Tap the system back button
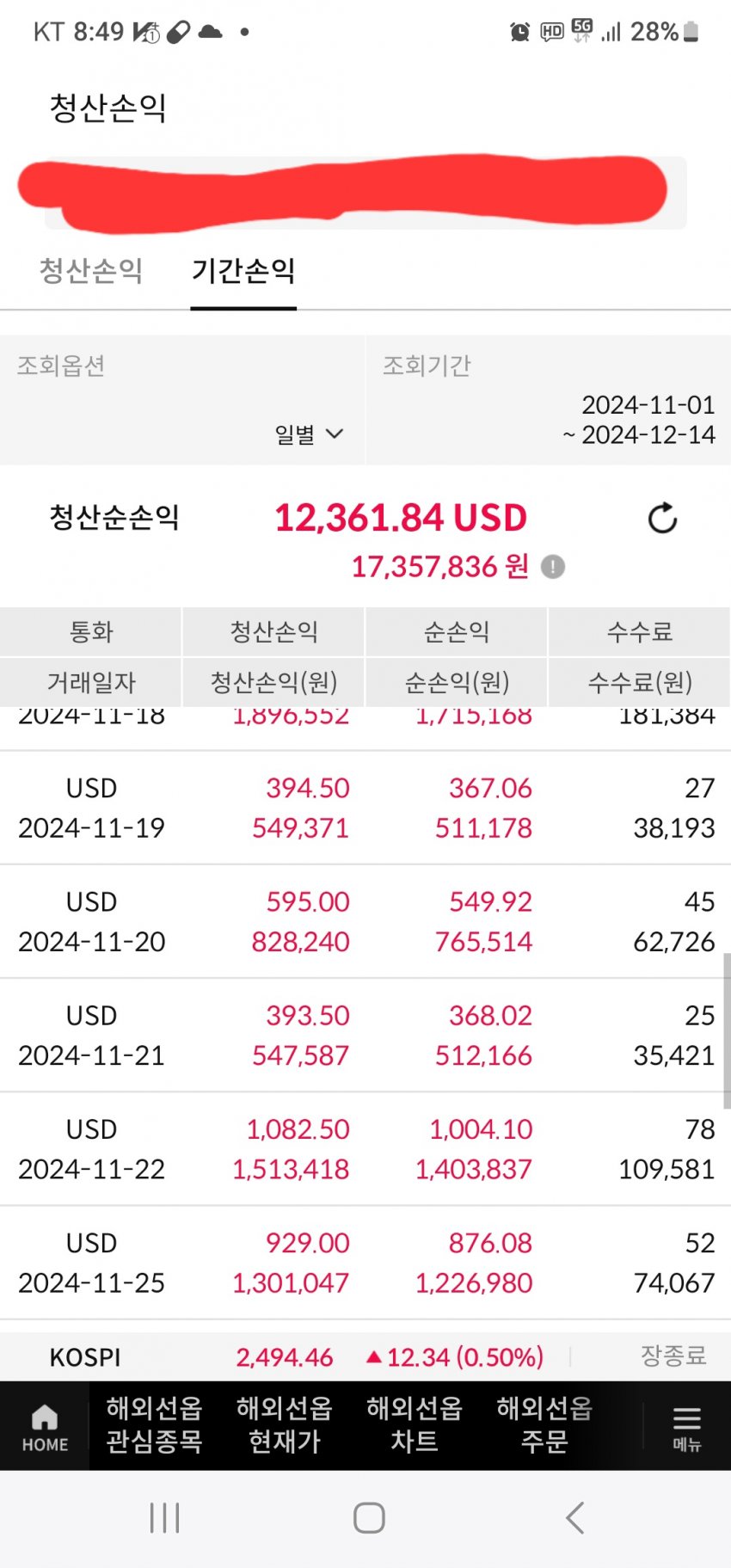 (x=575, y=1517)
